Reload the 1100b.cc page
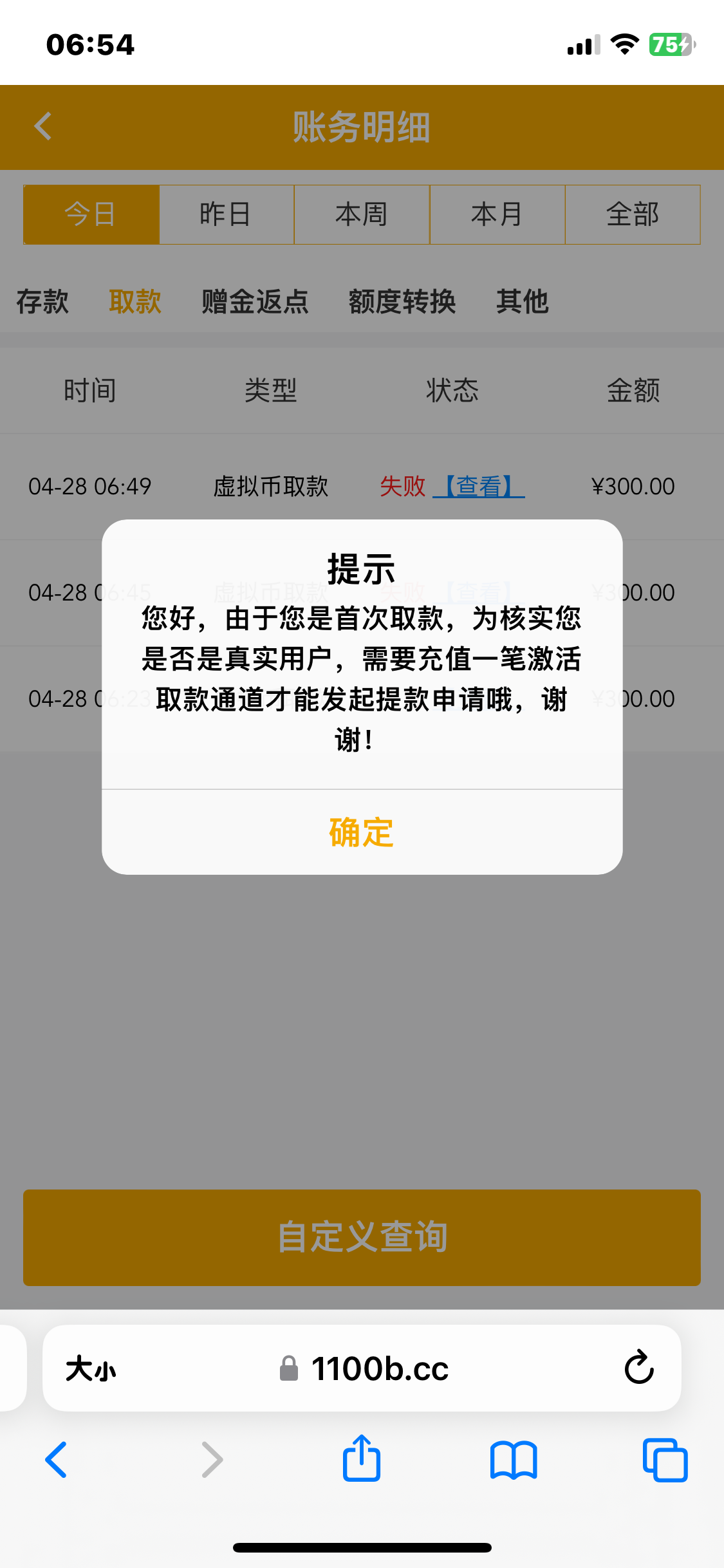Viewport: 724px width, 1568px height. pyautogui.click(x=636, y=1368)
